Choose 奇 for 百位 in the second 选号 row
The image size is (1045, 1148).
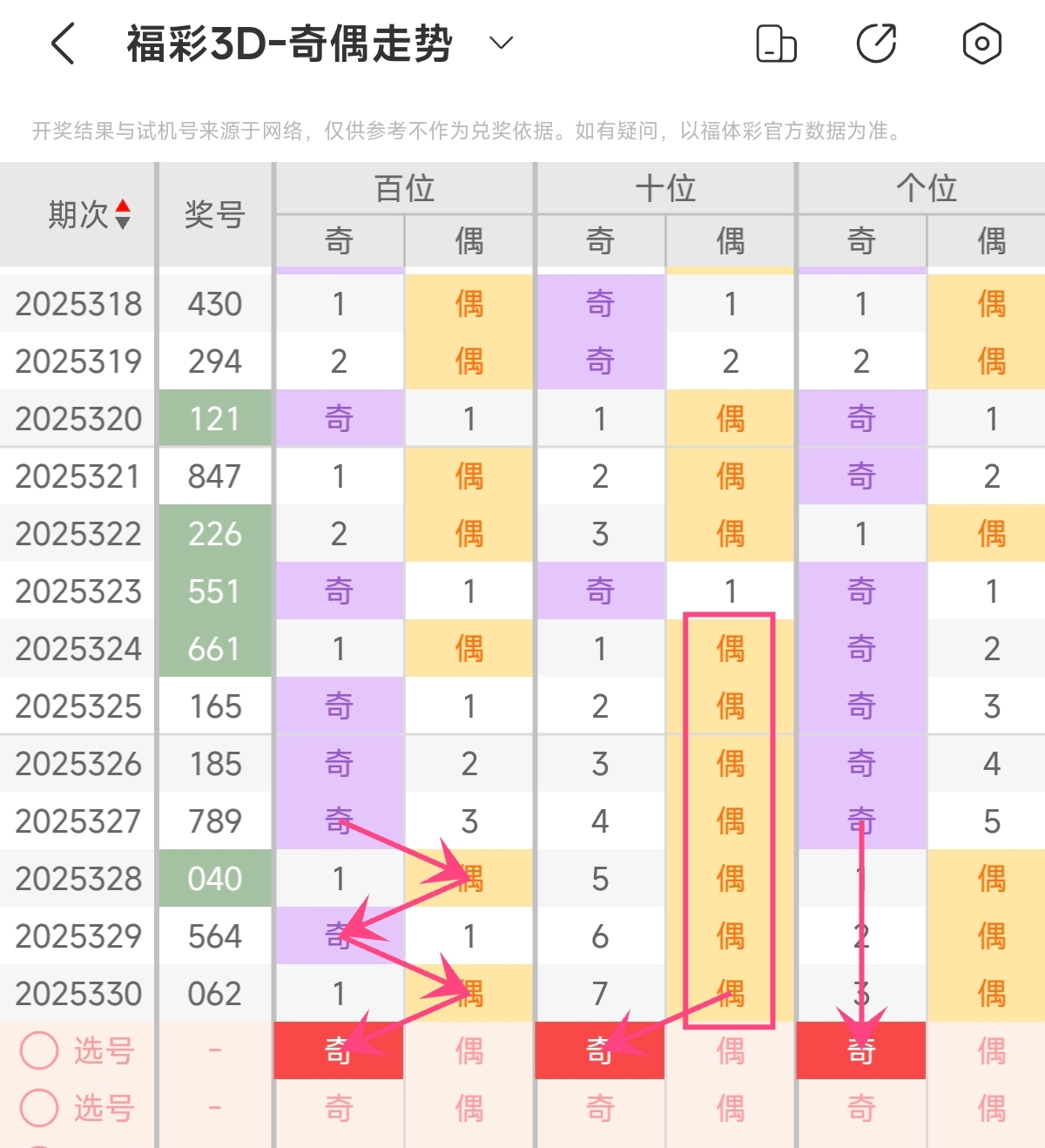[x=339, y=1108]
